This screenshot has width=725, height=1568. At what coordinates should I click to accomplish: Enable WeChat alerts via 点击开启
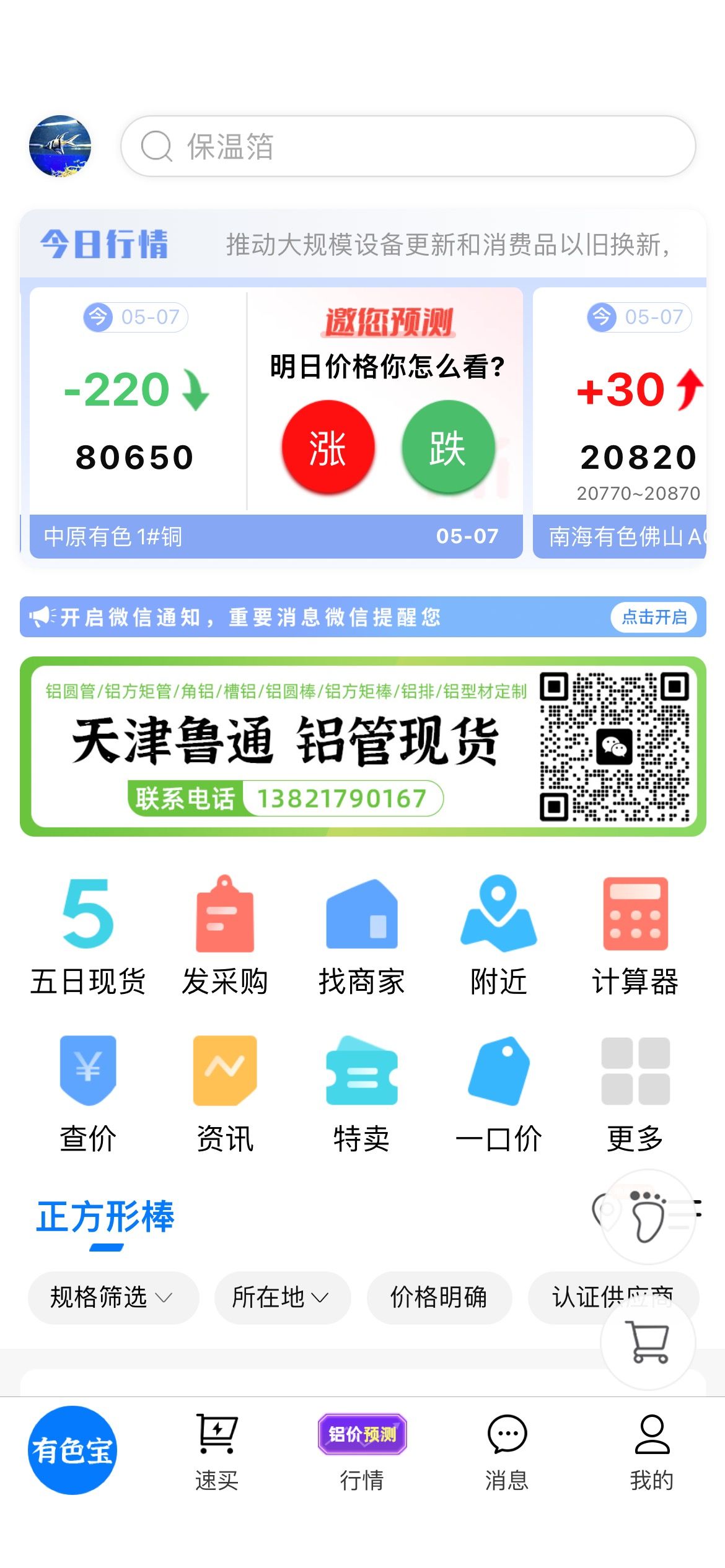point(654,617)
